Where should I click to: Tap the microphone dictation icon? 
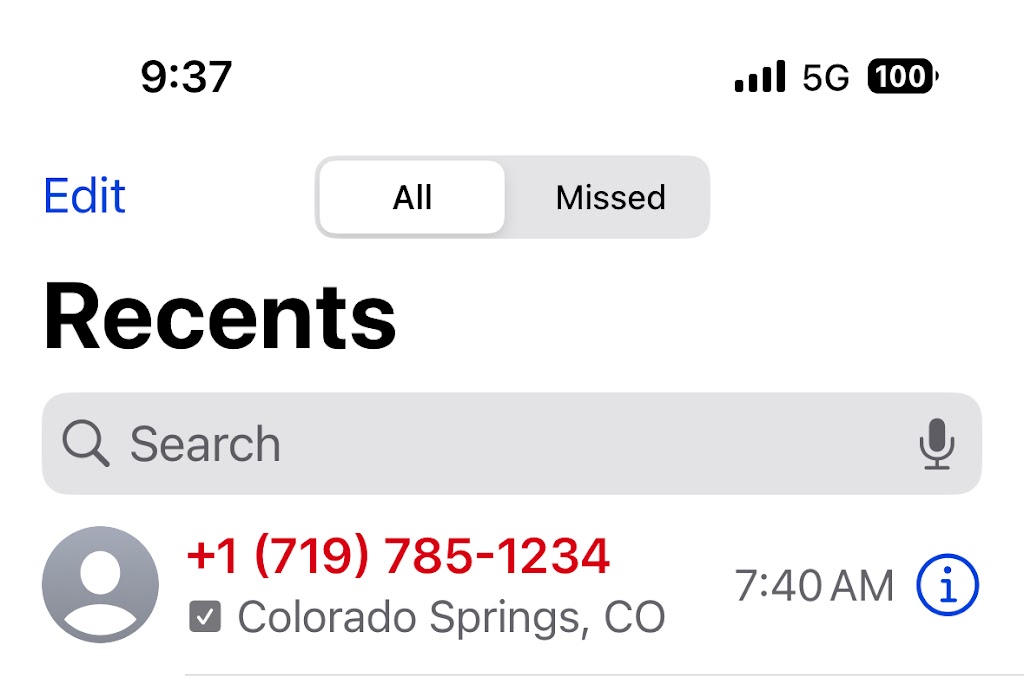[x=937, y=444]
